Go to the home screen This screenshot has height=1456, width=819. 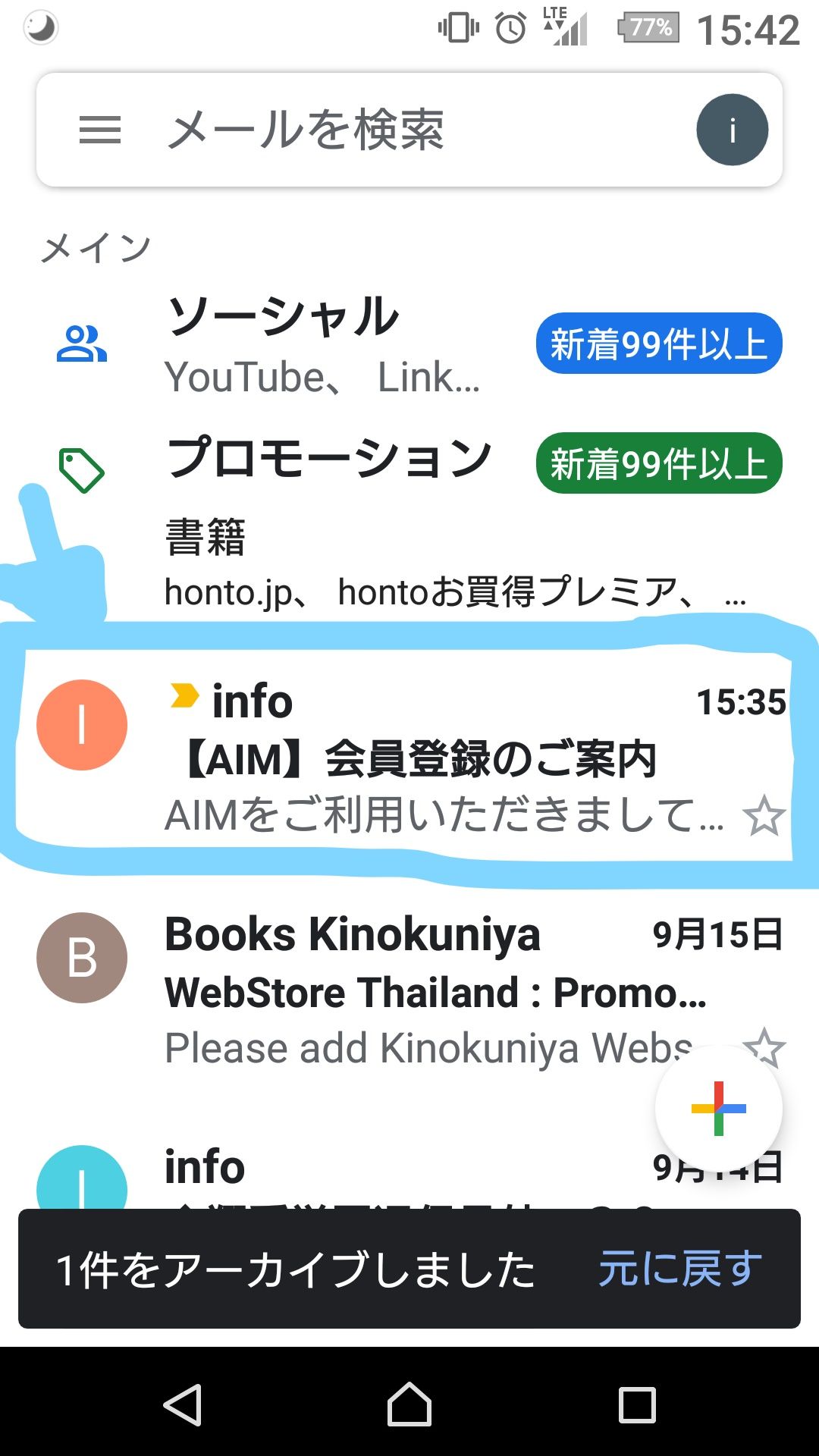[409, 1404]
